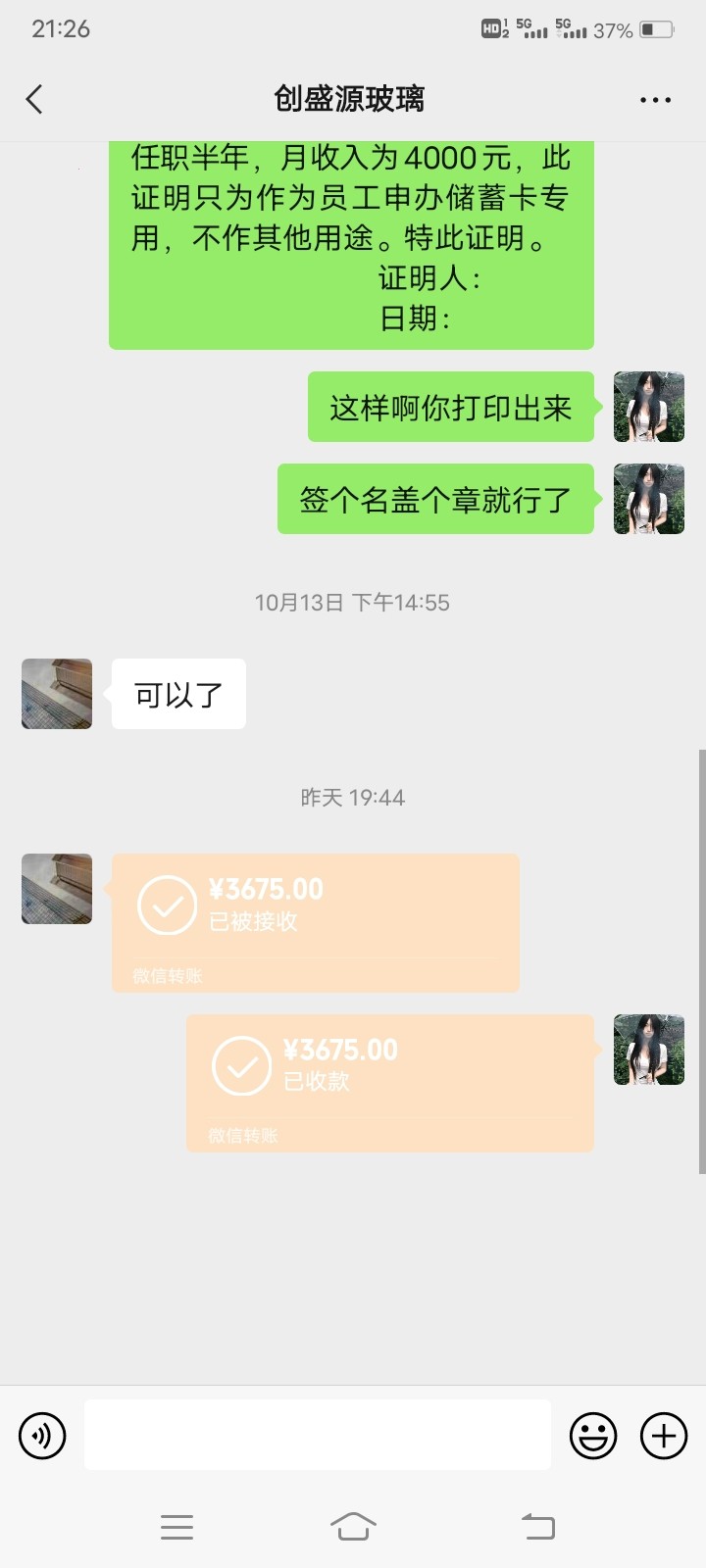Tap the green income certificate message bubble
The height and width of the screenshot is (1568, 706).
point(351,238)
